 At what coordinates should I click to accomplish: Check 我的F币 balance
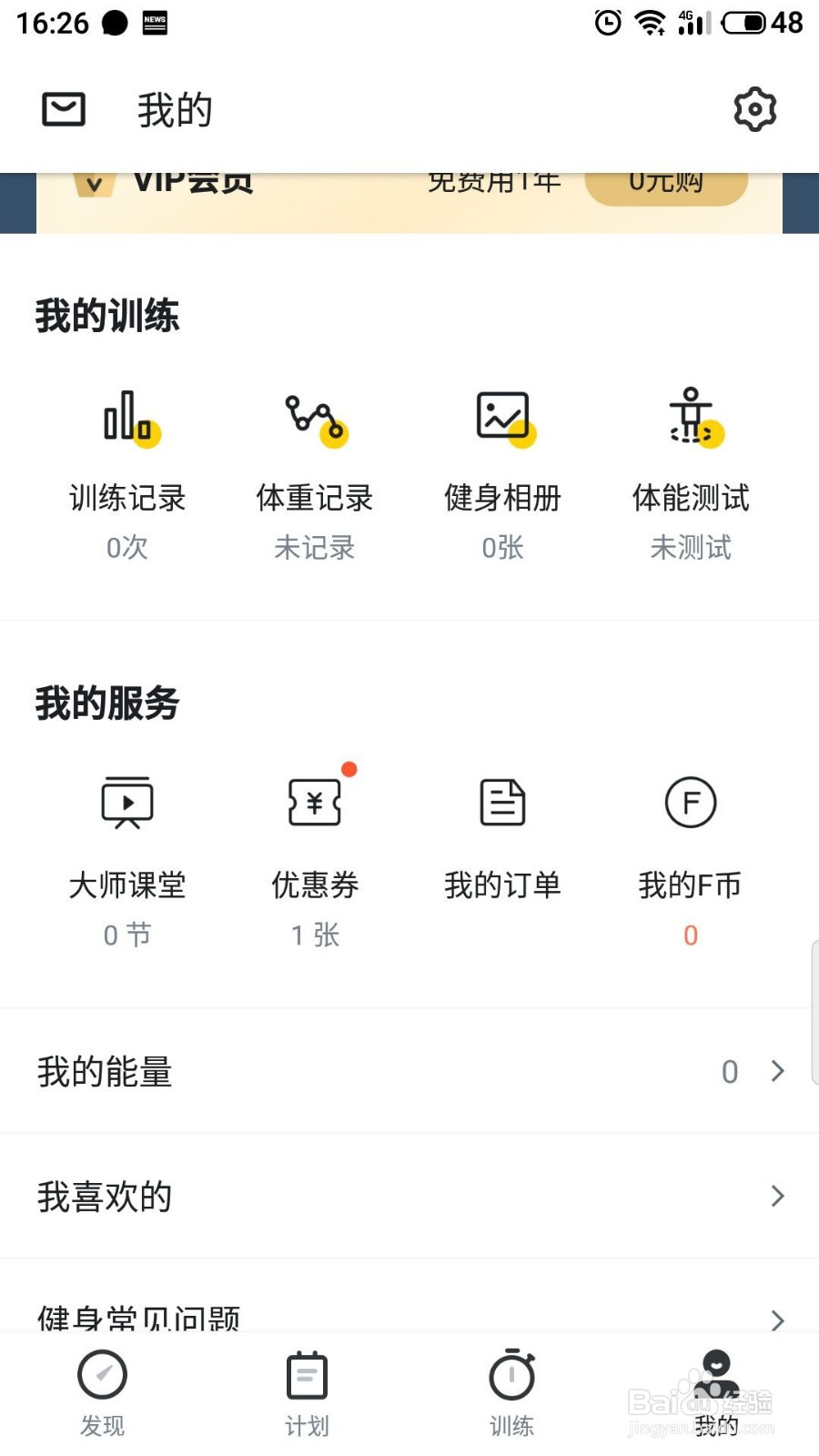(691, 855)
